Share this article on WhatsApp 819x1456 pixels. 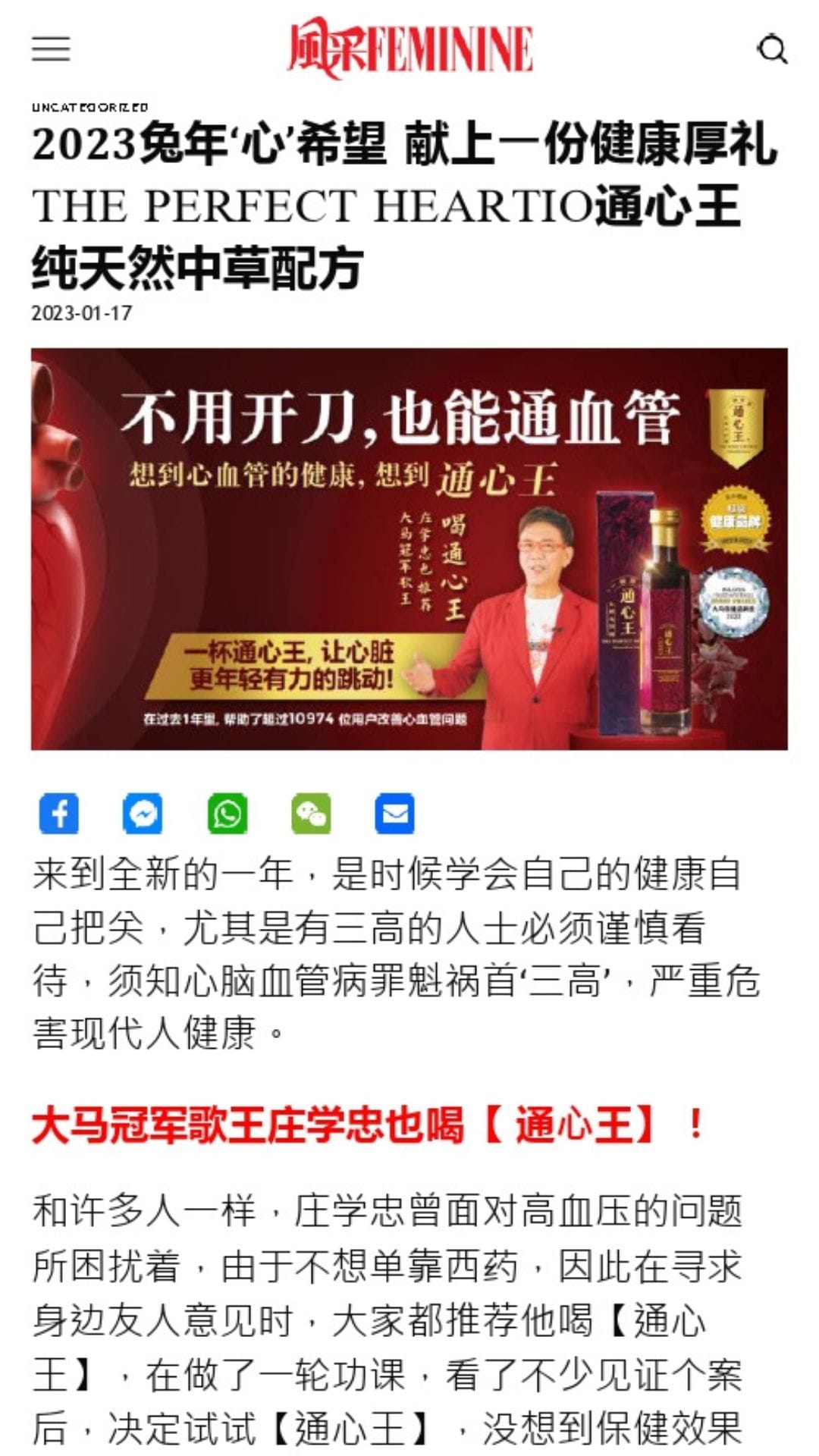(x=227, y=814)
